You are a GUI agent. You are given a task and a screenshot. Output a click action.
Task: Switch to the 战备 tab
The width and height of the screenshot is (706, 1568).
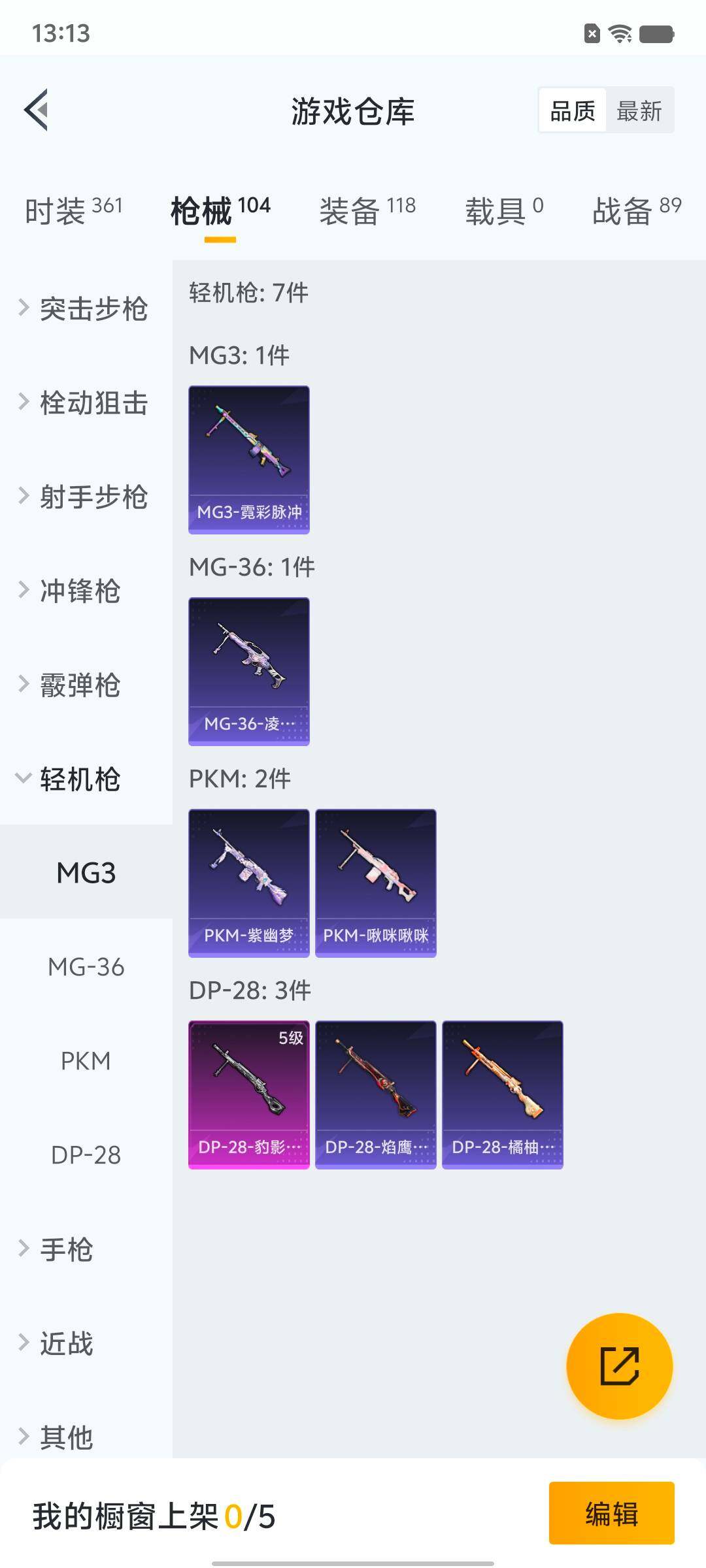[x=636, y=210]
